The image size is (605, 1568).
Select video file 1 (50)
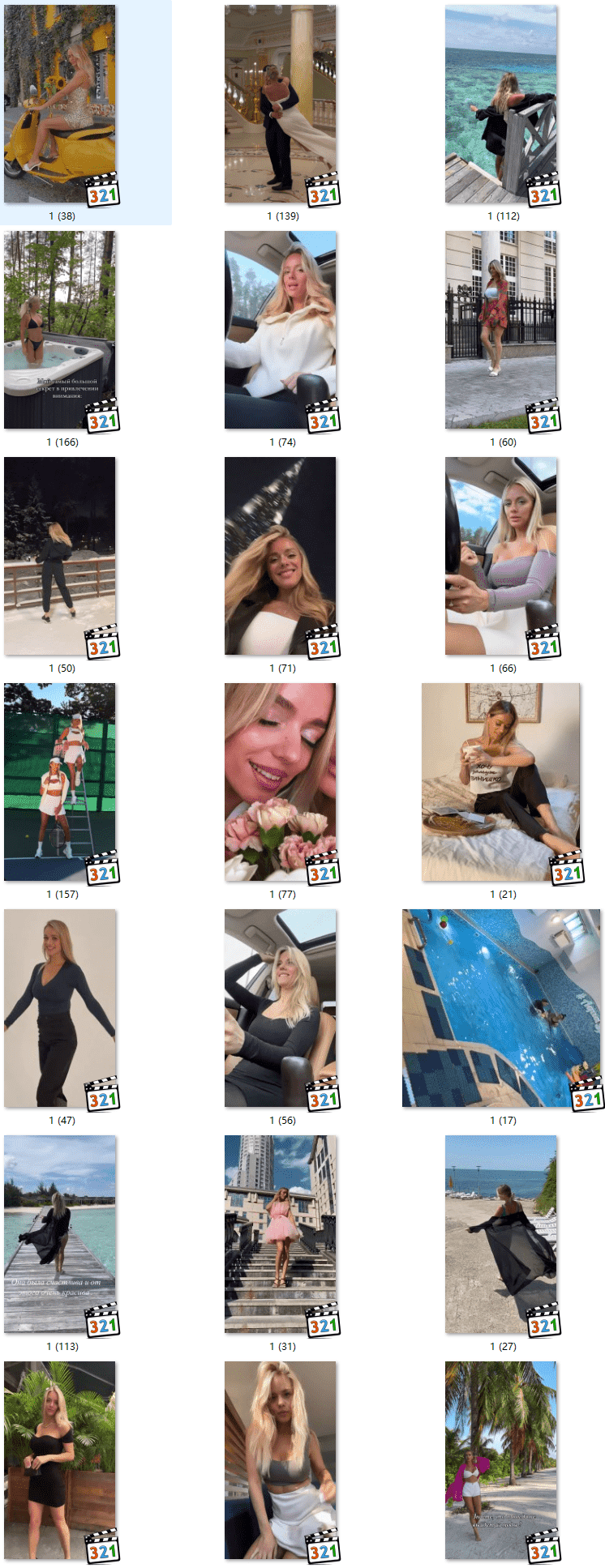click(60, 556)
